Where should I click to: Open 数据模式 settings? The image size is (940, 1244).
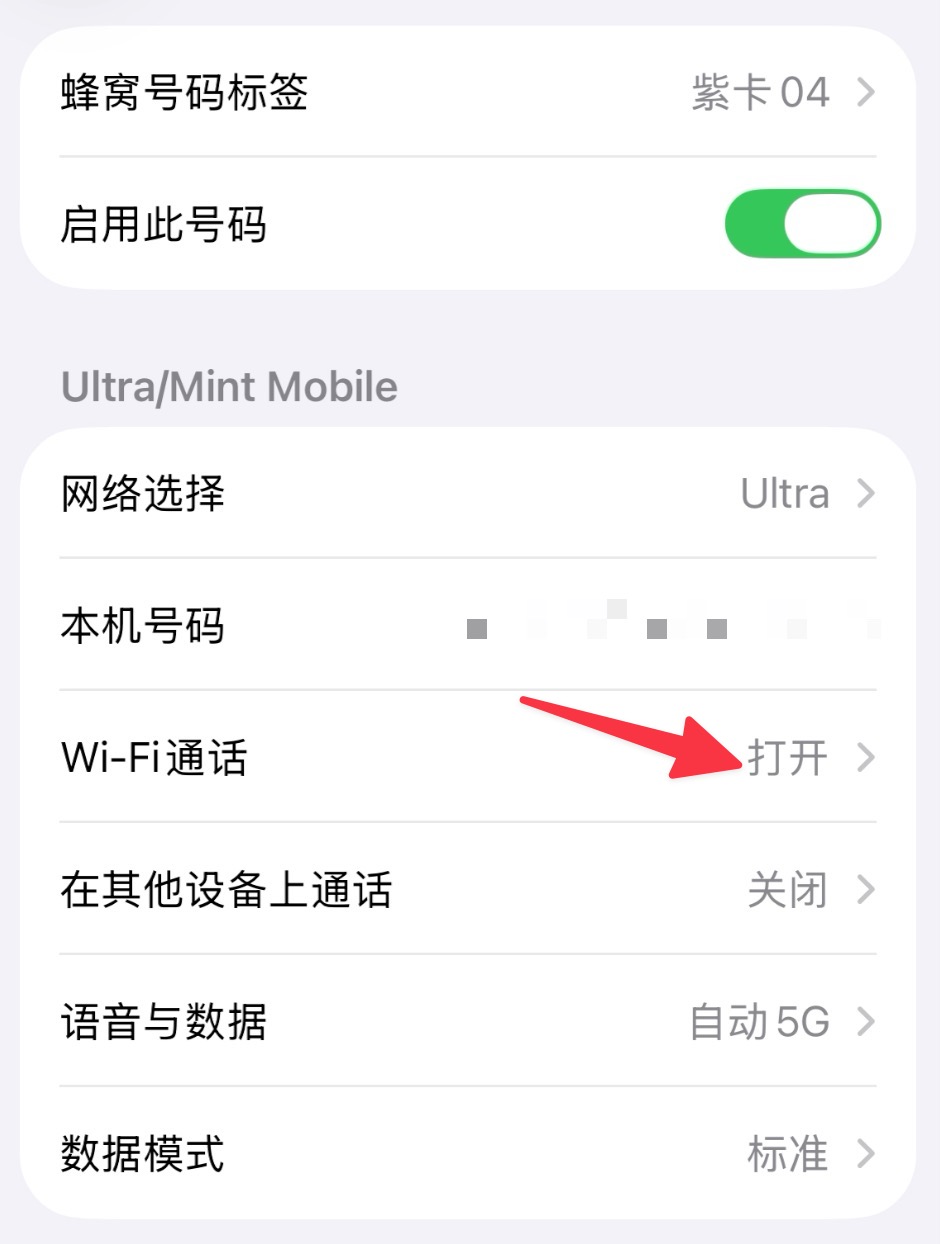pos(467,1154)
